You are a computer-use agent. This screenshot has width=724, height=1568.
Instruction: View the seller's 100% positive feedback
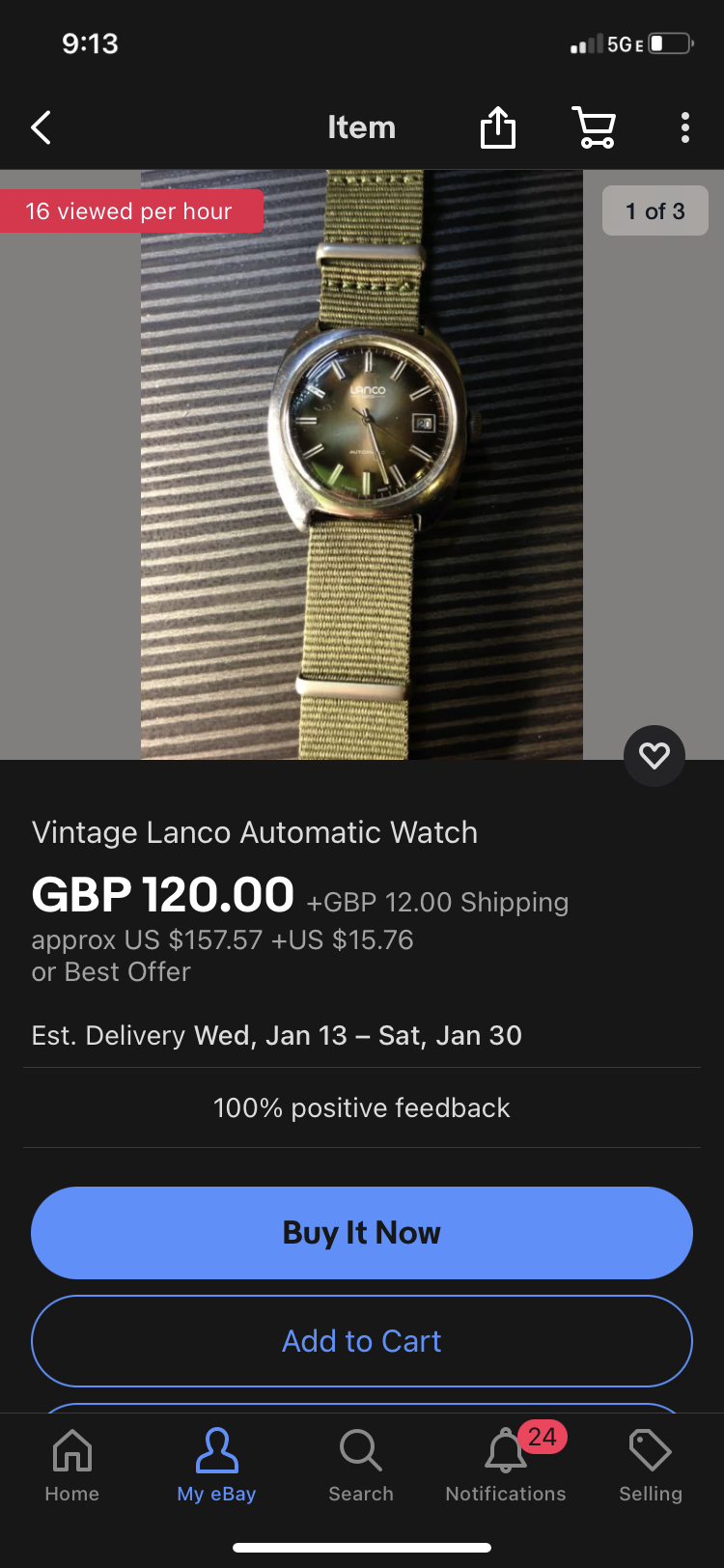(x=362, y=1107)
